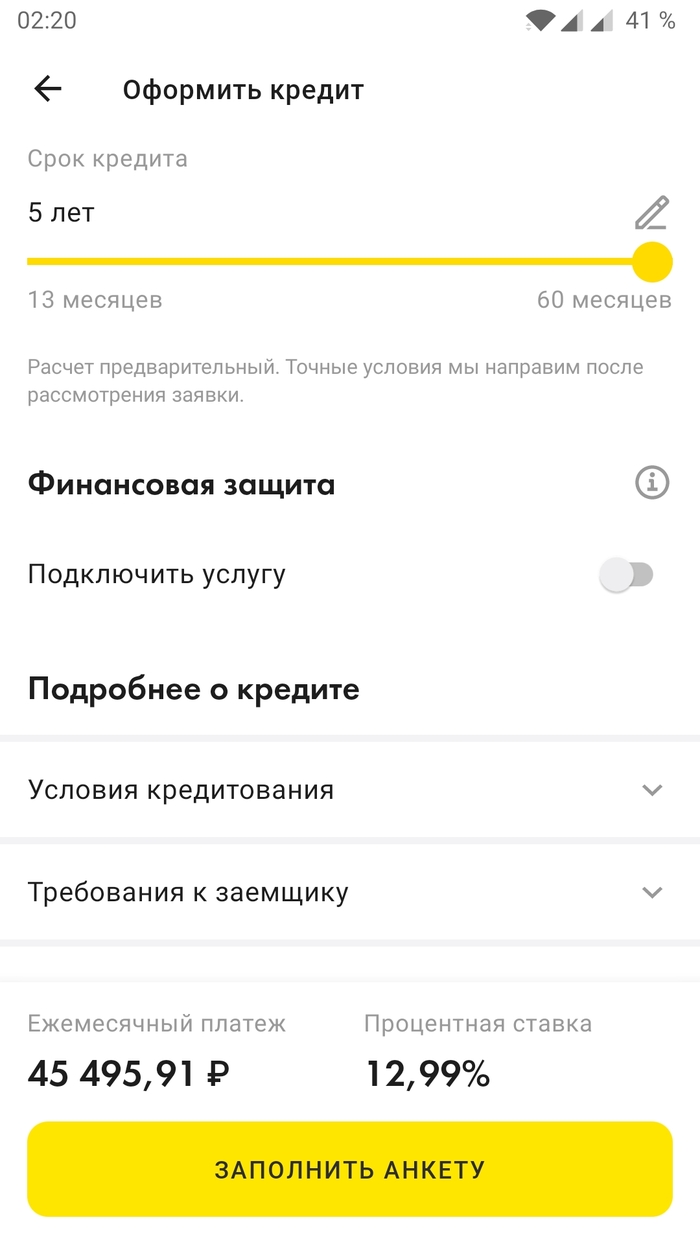Image resolution: width=700 pixels, height=1244 pixels.
Task: Open info about Финансовая защита
Action: [x=652, y=484]
